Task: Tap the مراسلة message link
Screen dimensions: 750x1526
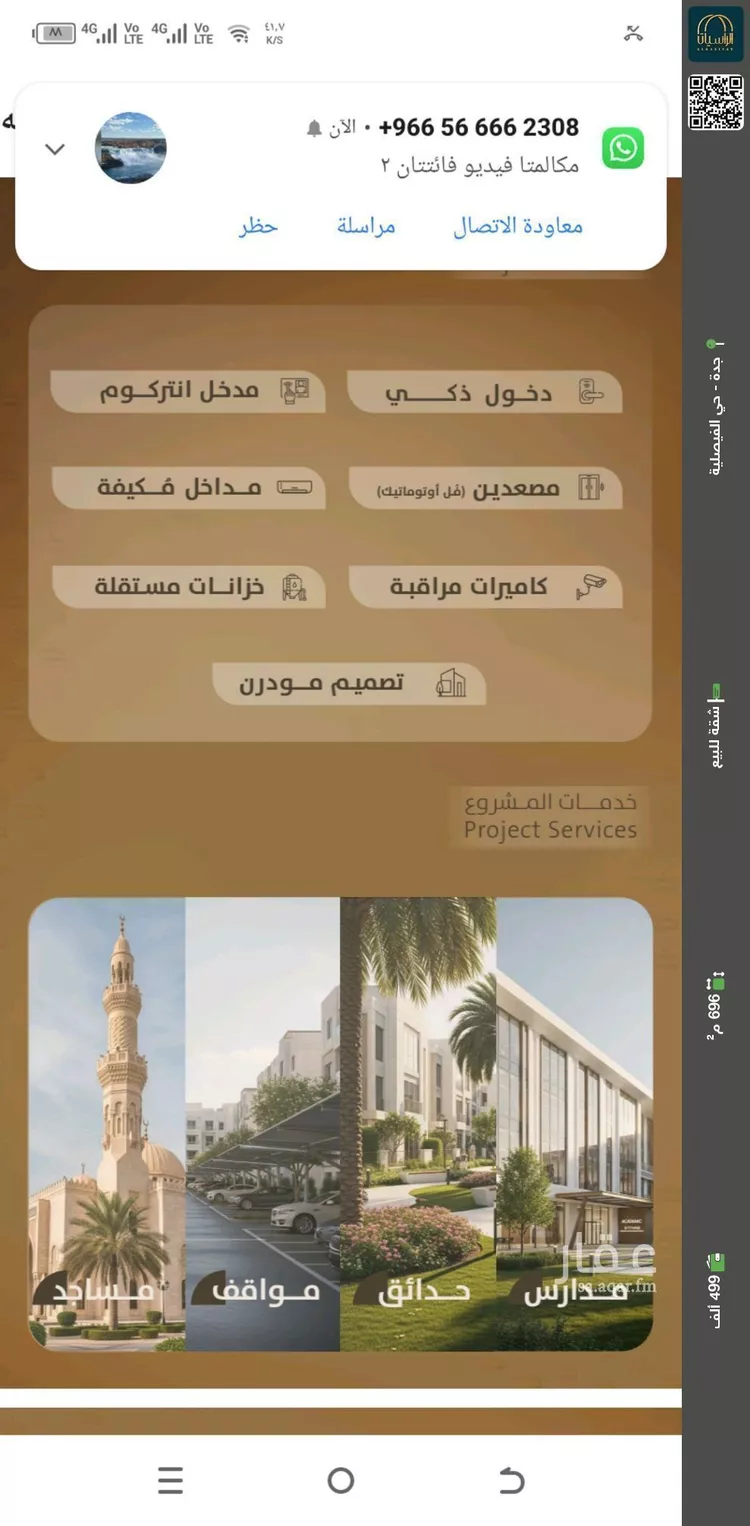Action: 366,225
